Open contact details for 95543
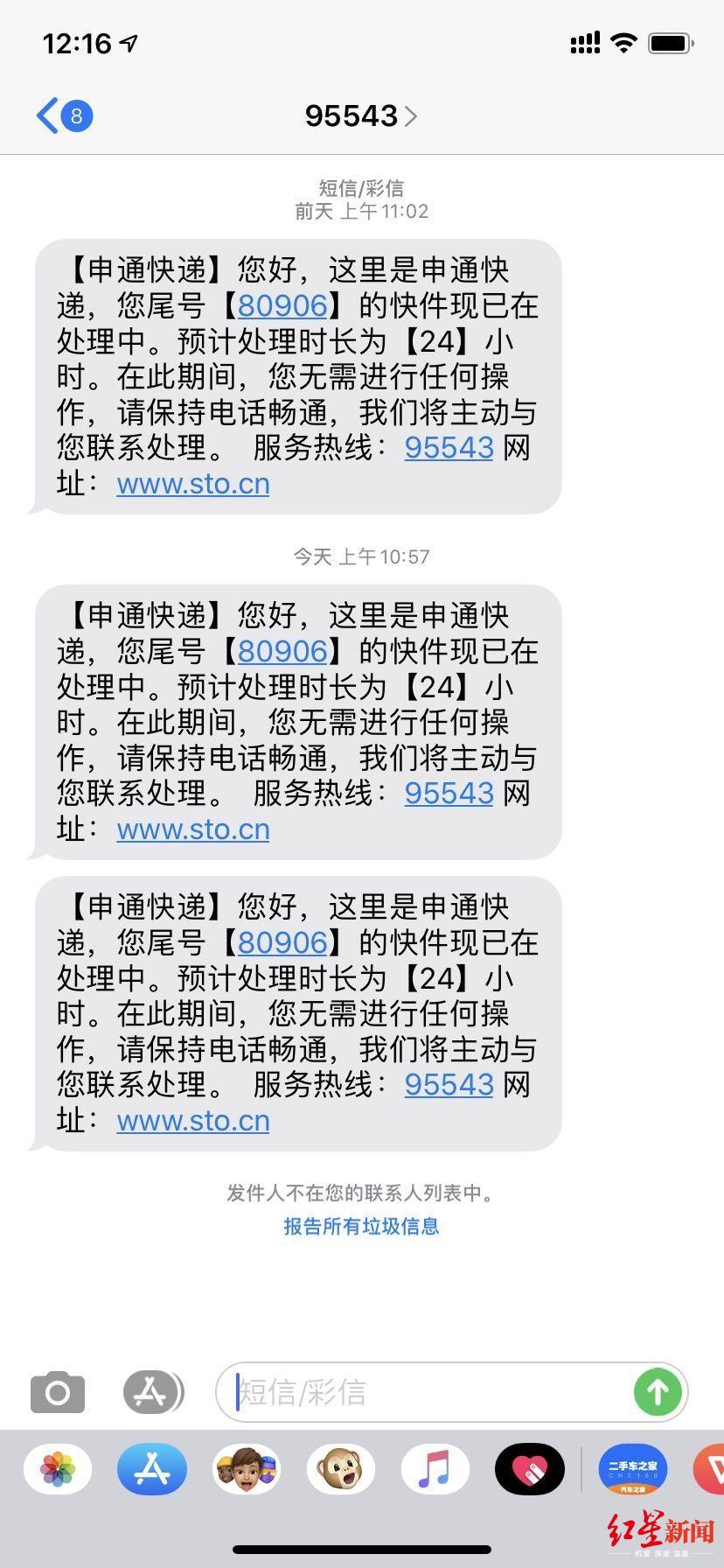 (360, 115)
